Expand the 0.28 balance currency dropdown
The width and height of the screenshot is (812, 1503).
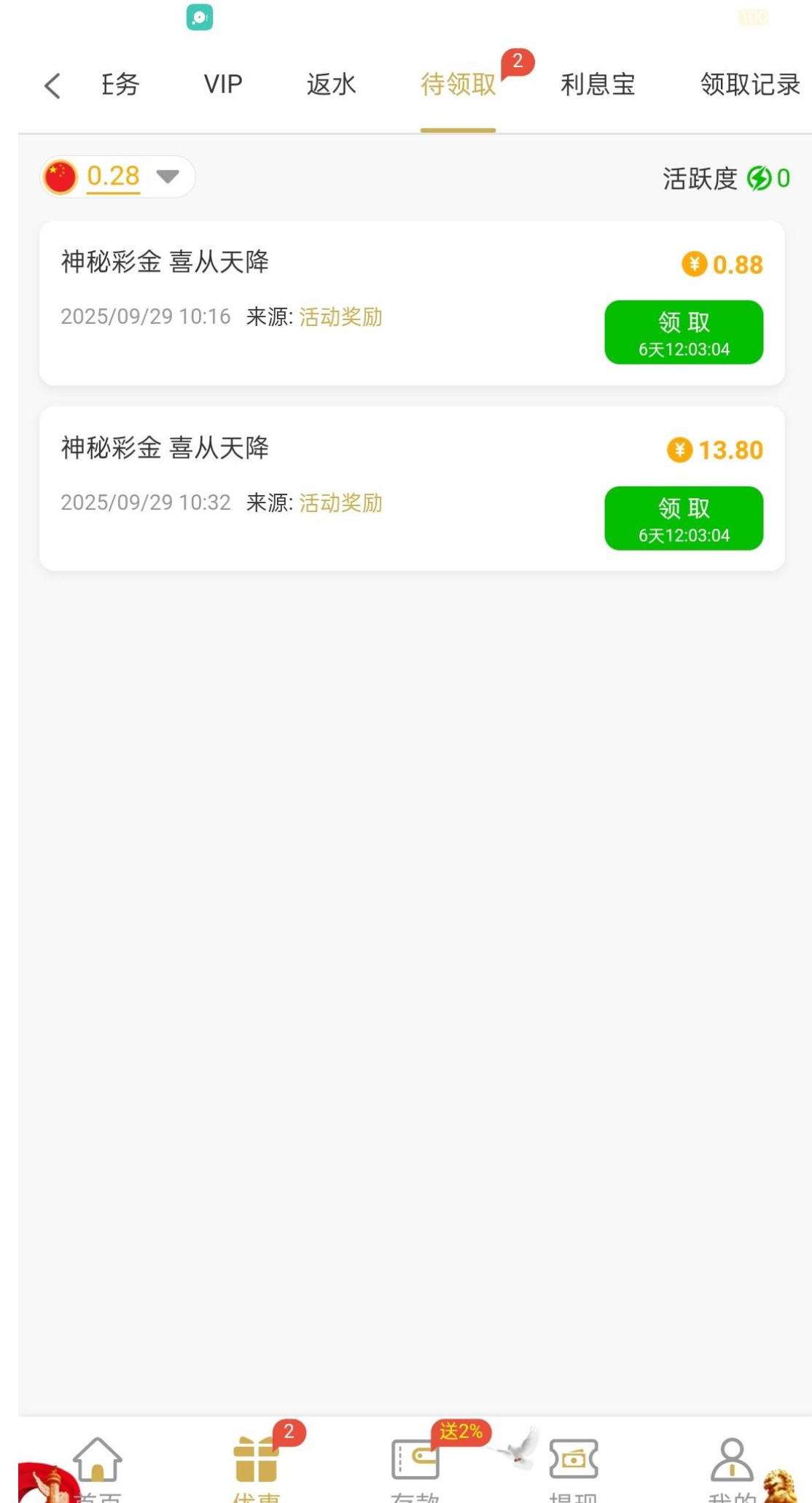coord(168,176)
